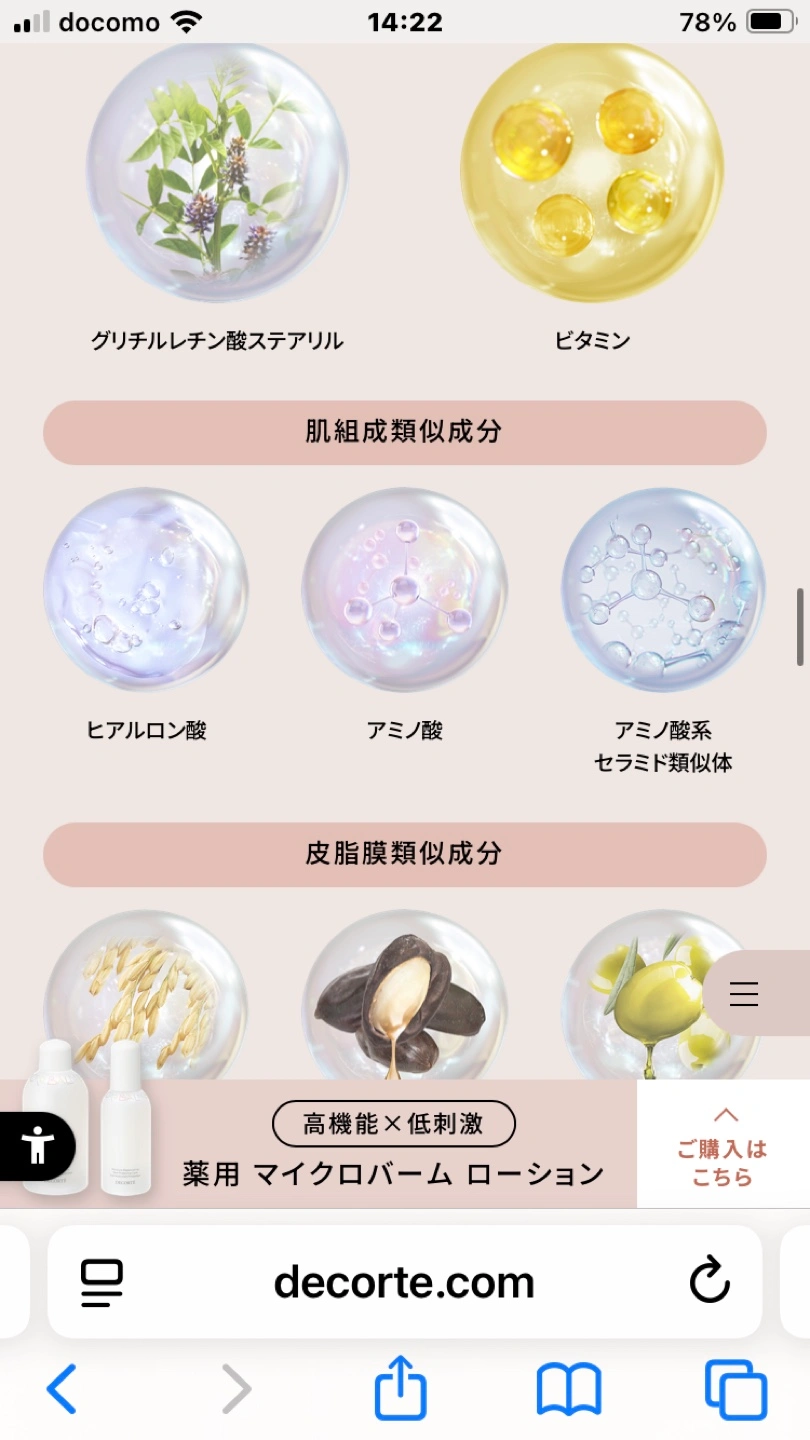This screenshot has height=1440, width=810.
Task: Share this page via share sheet
Action: (x=400, y=1389)
